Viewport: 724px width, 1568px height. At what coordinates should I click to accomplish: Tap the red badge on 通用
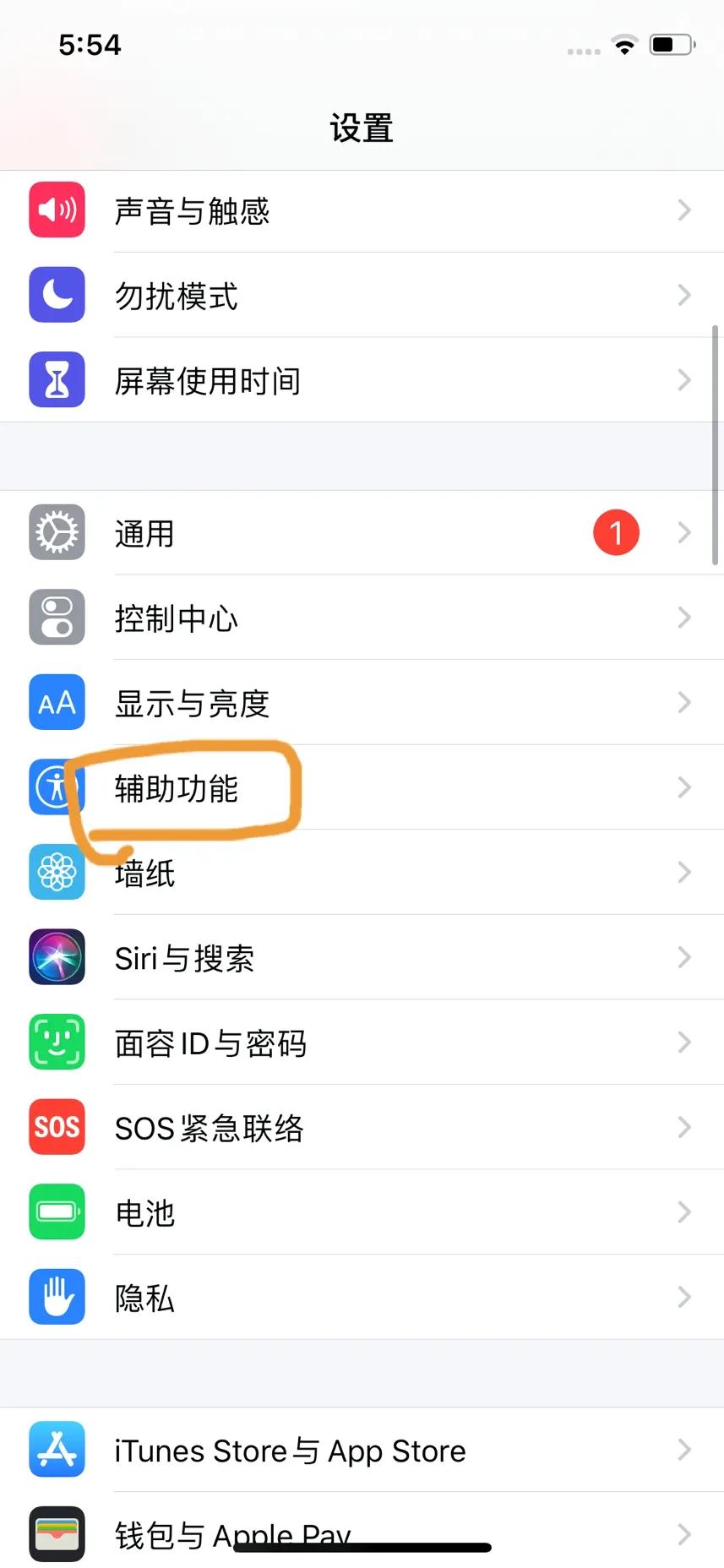[x=617, y=533]
